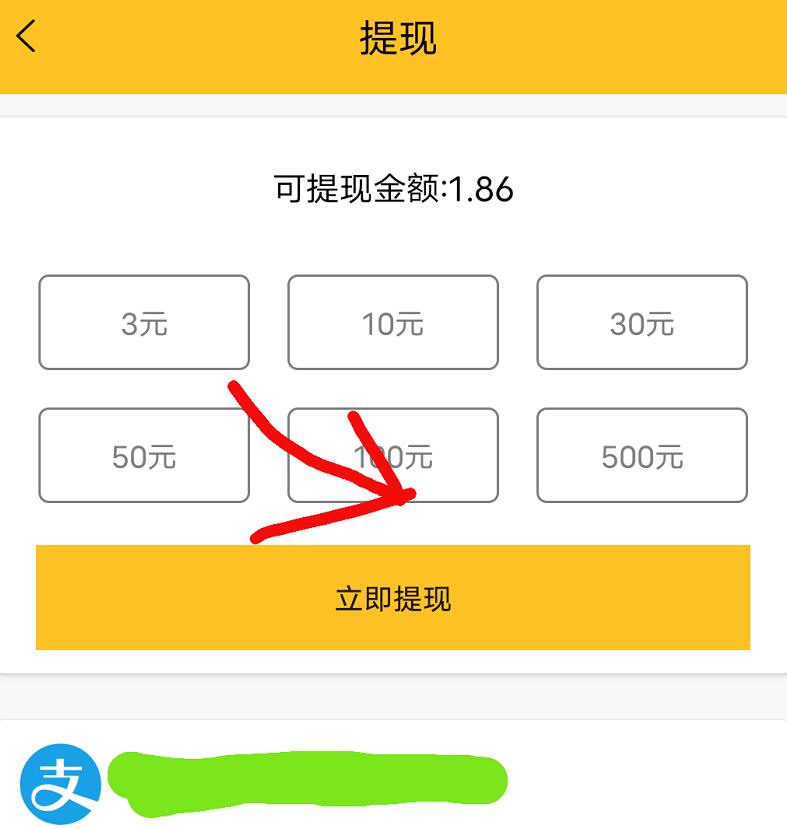Tap the smallest withdrawal amount box
This screenshot has height=829, width=787.
click(143, 322)
